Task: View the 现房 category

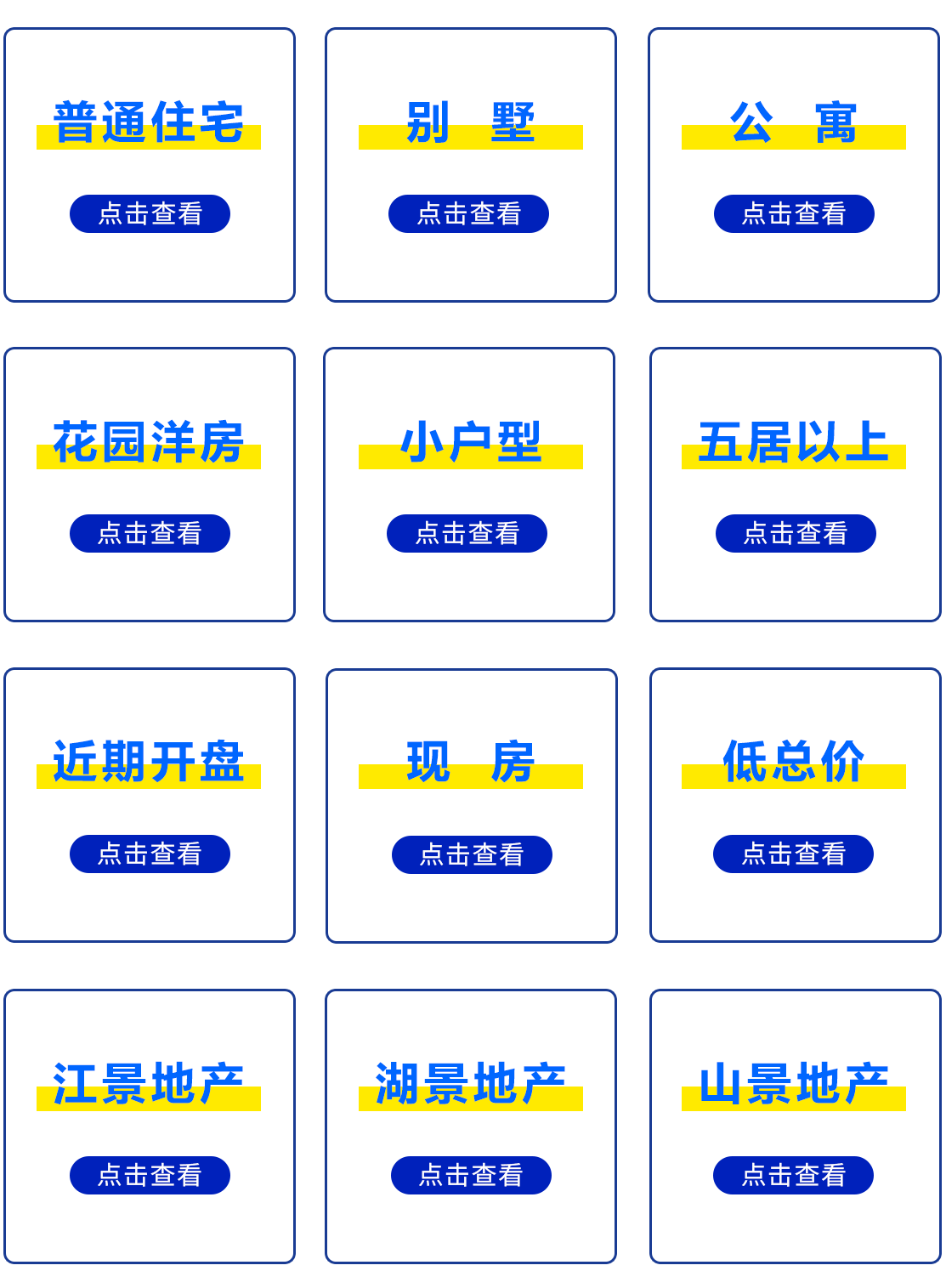Action: (x=472, y=854)
